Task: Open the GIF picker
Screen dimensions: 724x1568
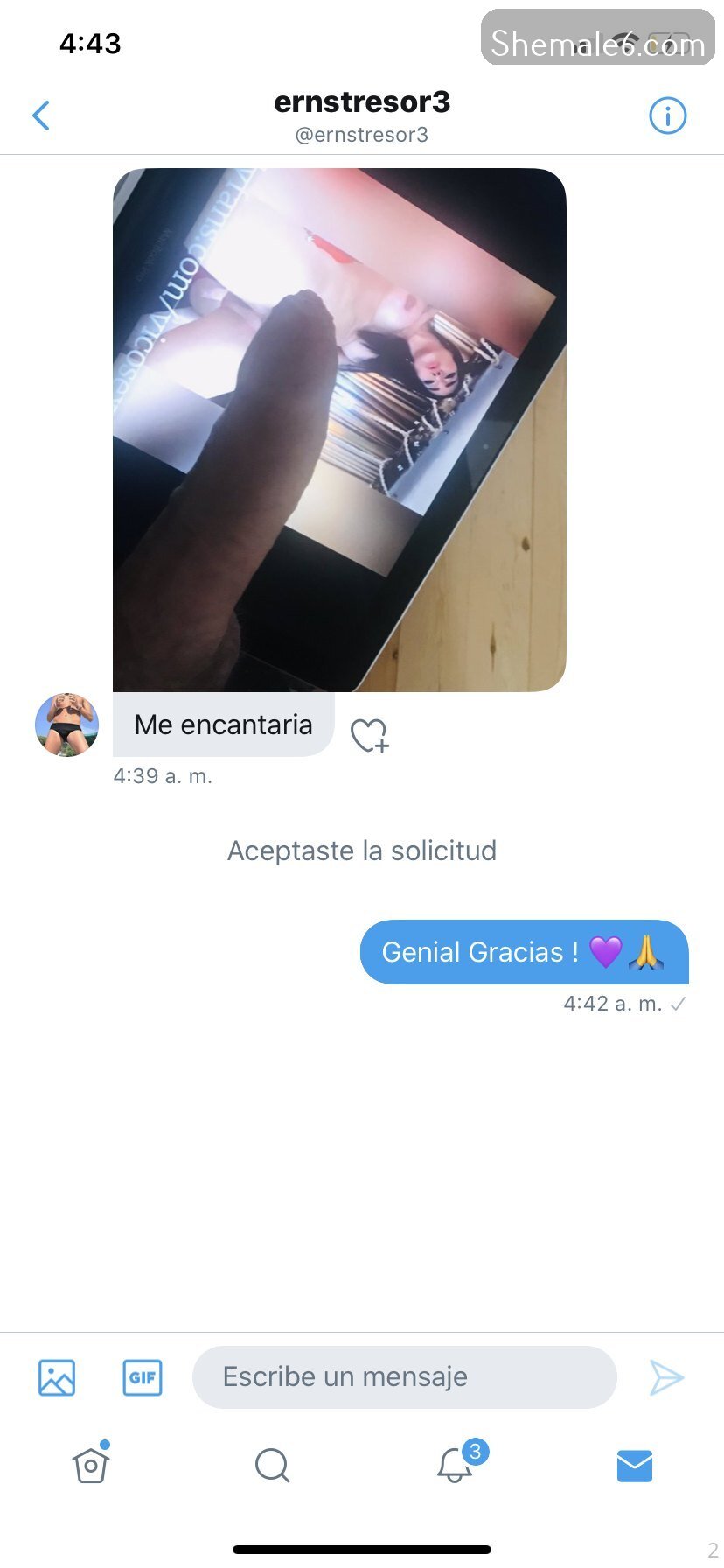Action: 143,1377
